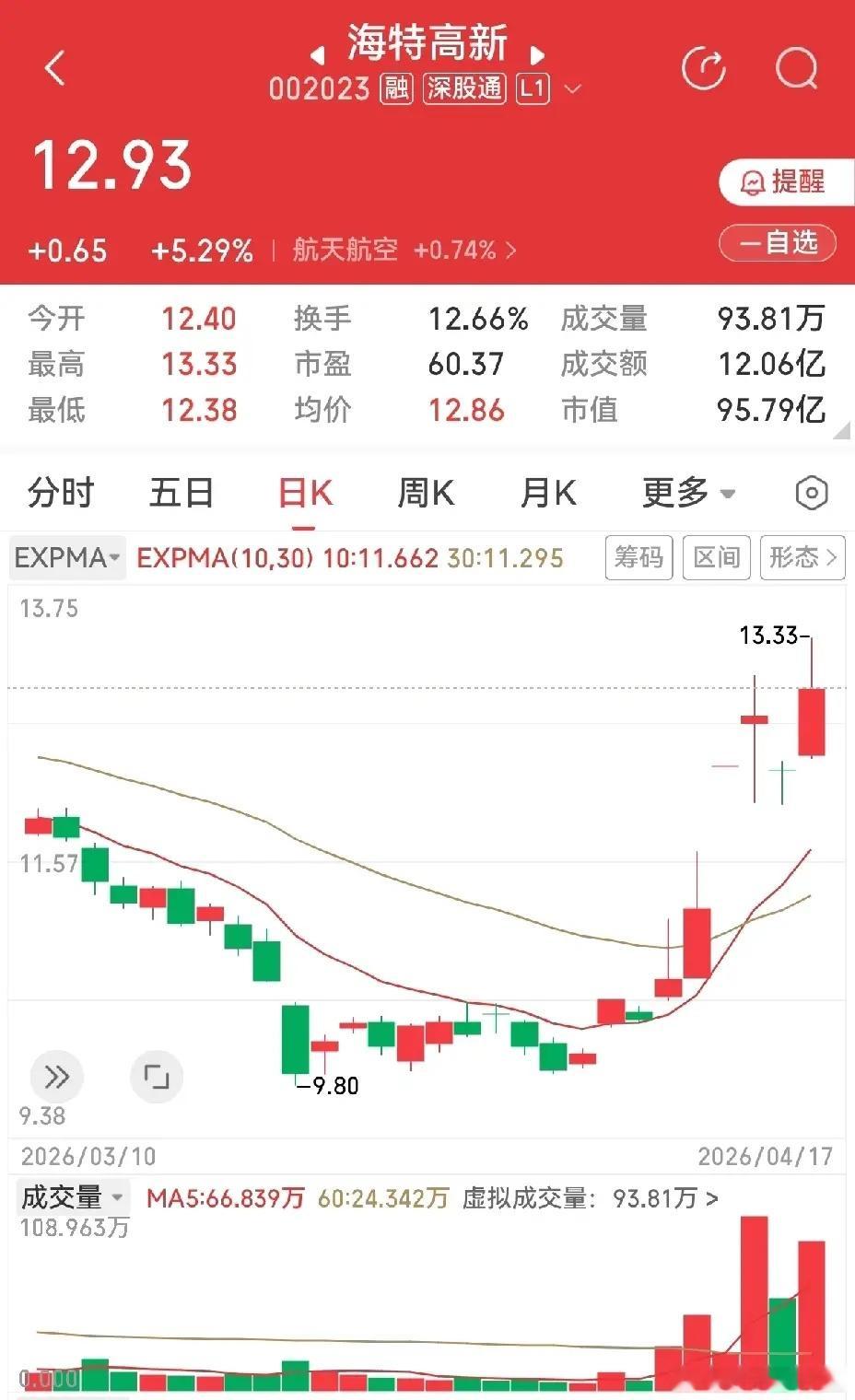Refresh the stock quote data
This screenshot has height=1400, width=855.
(704, 67)
